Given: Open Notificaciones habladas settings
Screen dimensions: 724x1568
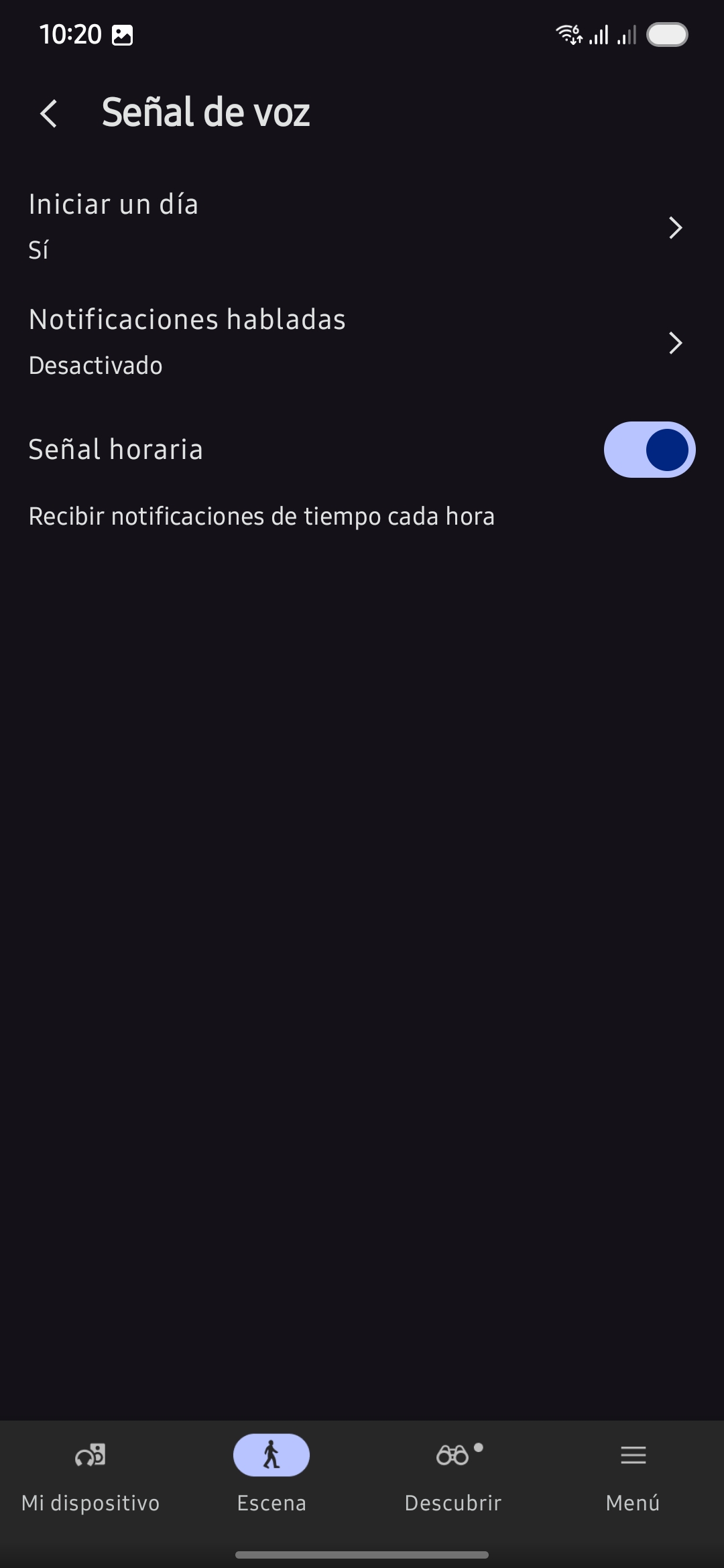Looking at the screenshot, I should (362, 342).
